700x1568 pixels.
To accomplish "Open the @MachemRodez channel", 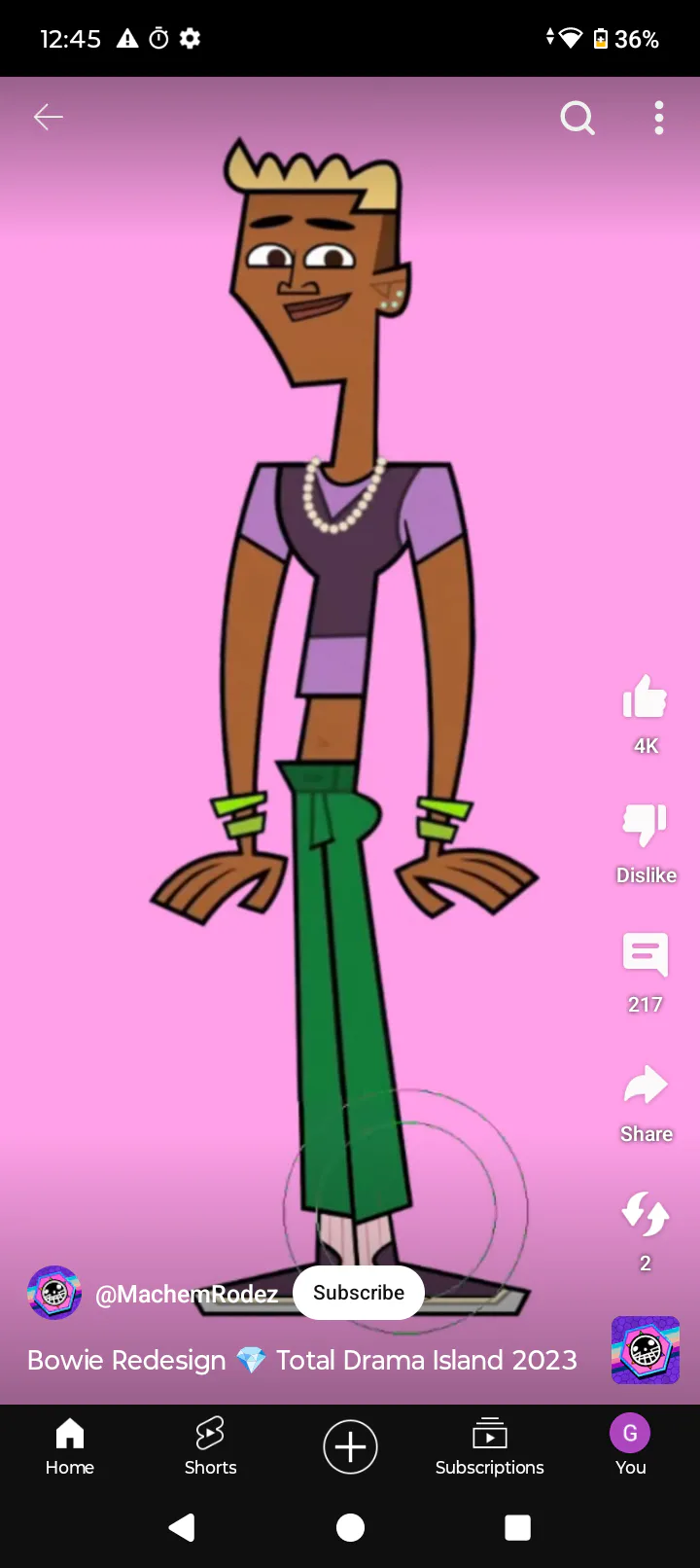I will coord(185,1294).
